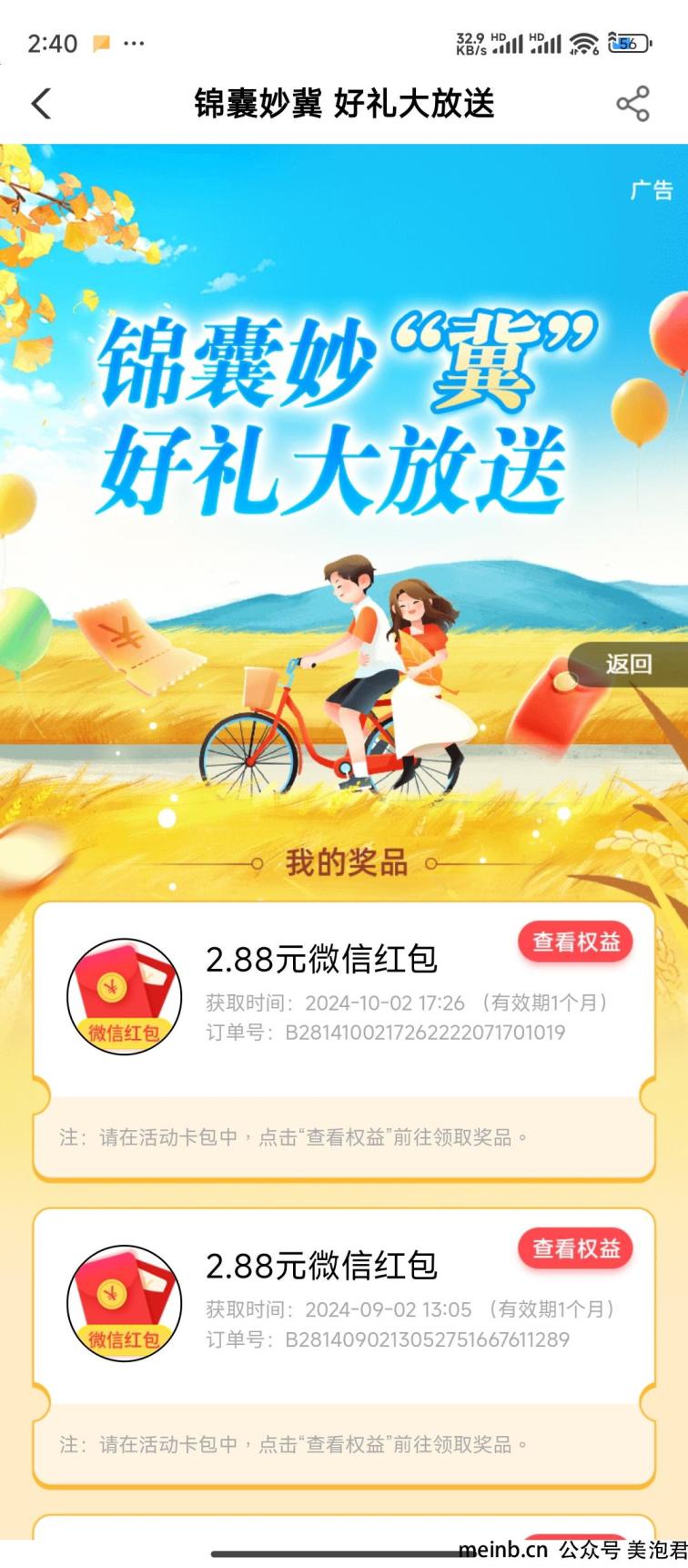View benefits for the 2024-10-02 red packet
688x1568 pixels.
[575, 942]
